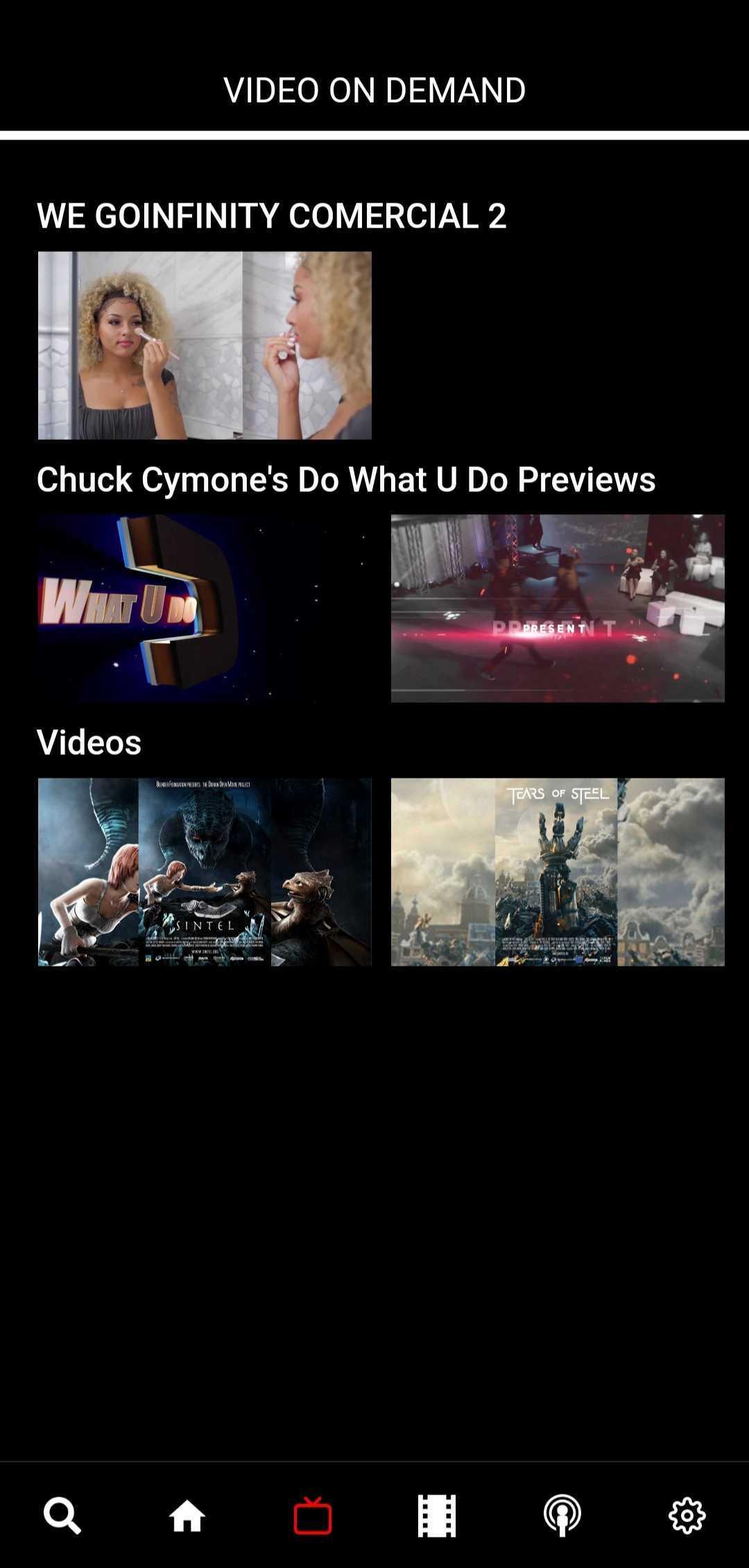749x1568 pixels.
Task: Select the TV icon tab
Action: 313,1515
